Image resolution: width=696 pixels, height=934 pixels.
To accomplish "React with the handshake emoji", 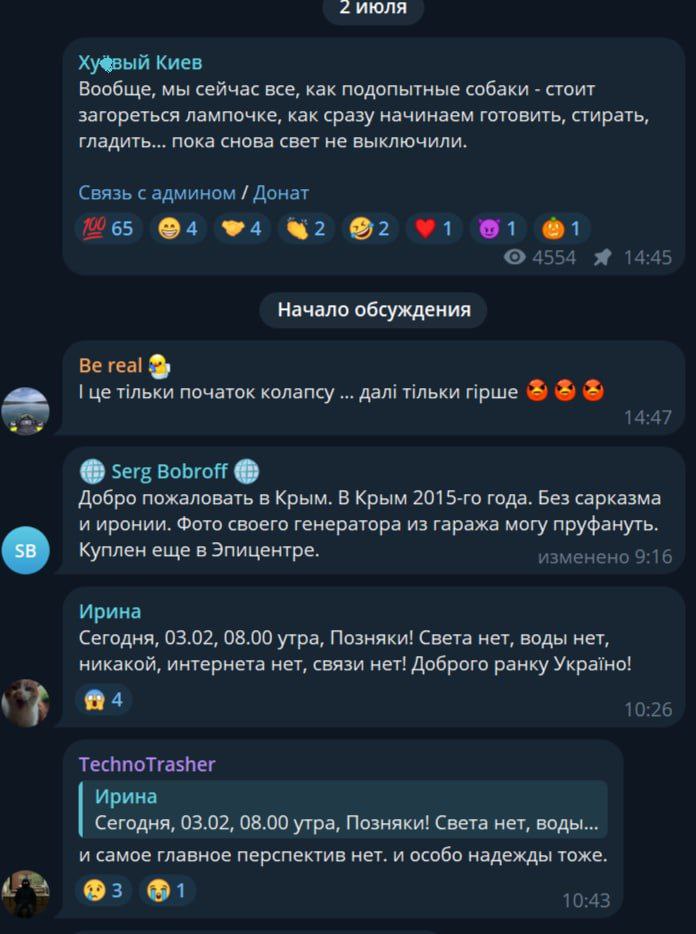I will (x=243, y=229).
